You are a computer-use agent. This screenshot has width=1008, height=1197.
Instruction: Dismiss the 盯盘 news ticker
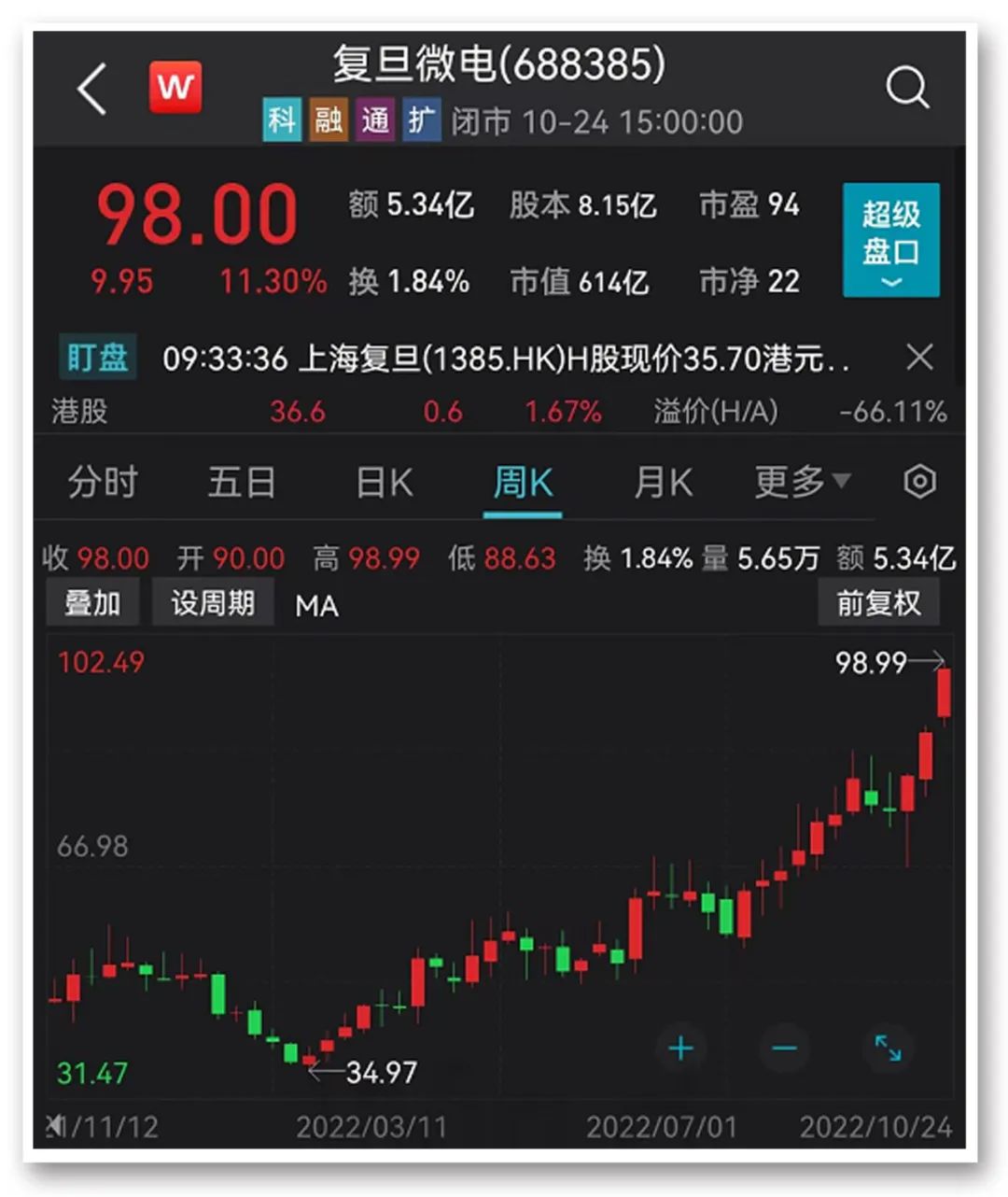(919, 357)
